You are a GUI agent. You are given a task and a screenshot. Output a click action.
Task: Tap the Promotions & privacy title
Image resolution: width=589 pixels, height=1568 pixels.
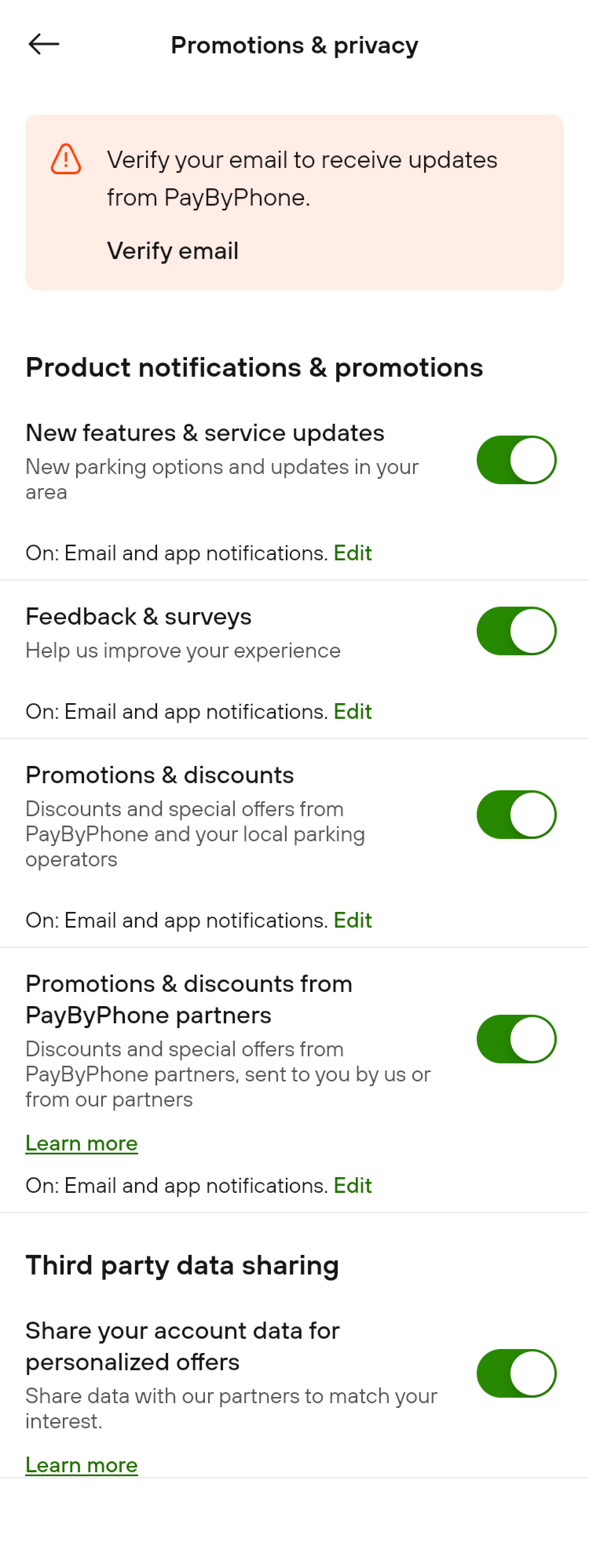coord(294,44)
